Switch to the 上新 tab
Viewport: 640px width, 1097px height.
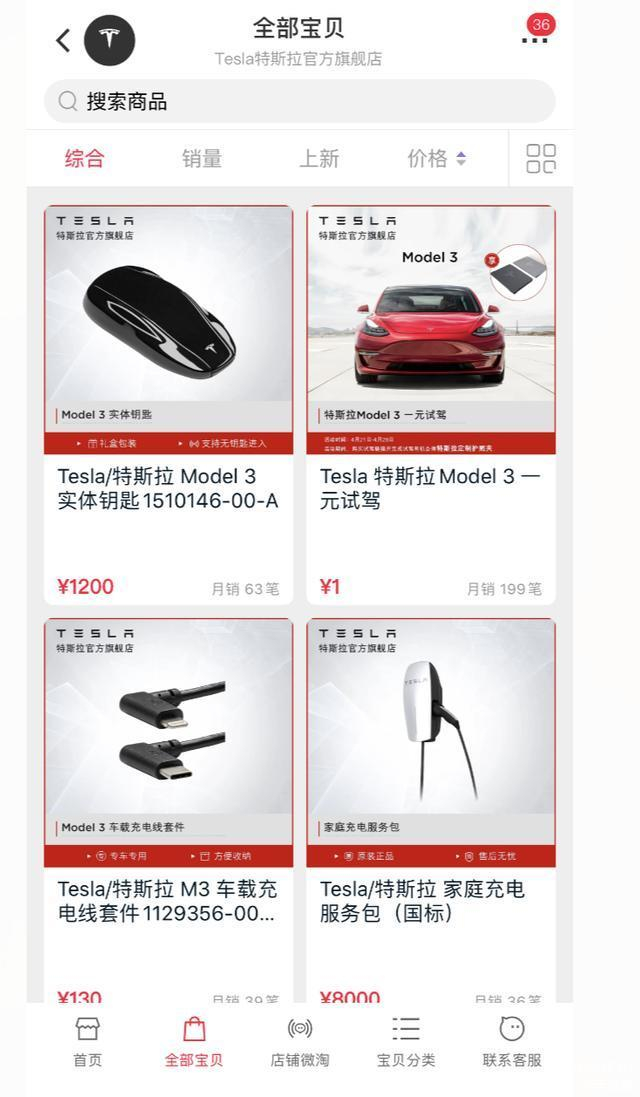[319, 158]
